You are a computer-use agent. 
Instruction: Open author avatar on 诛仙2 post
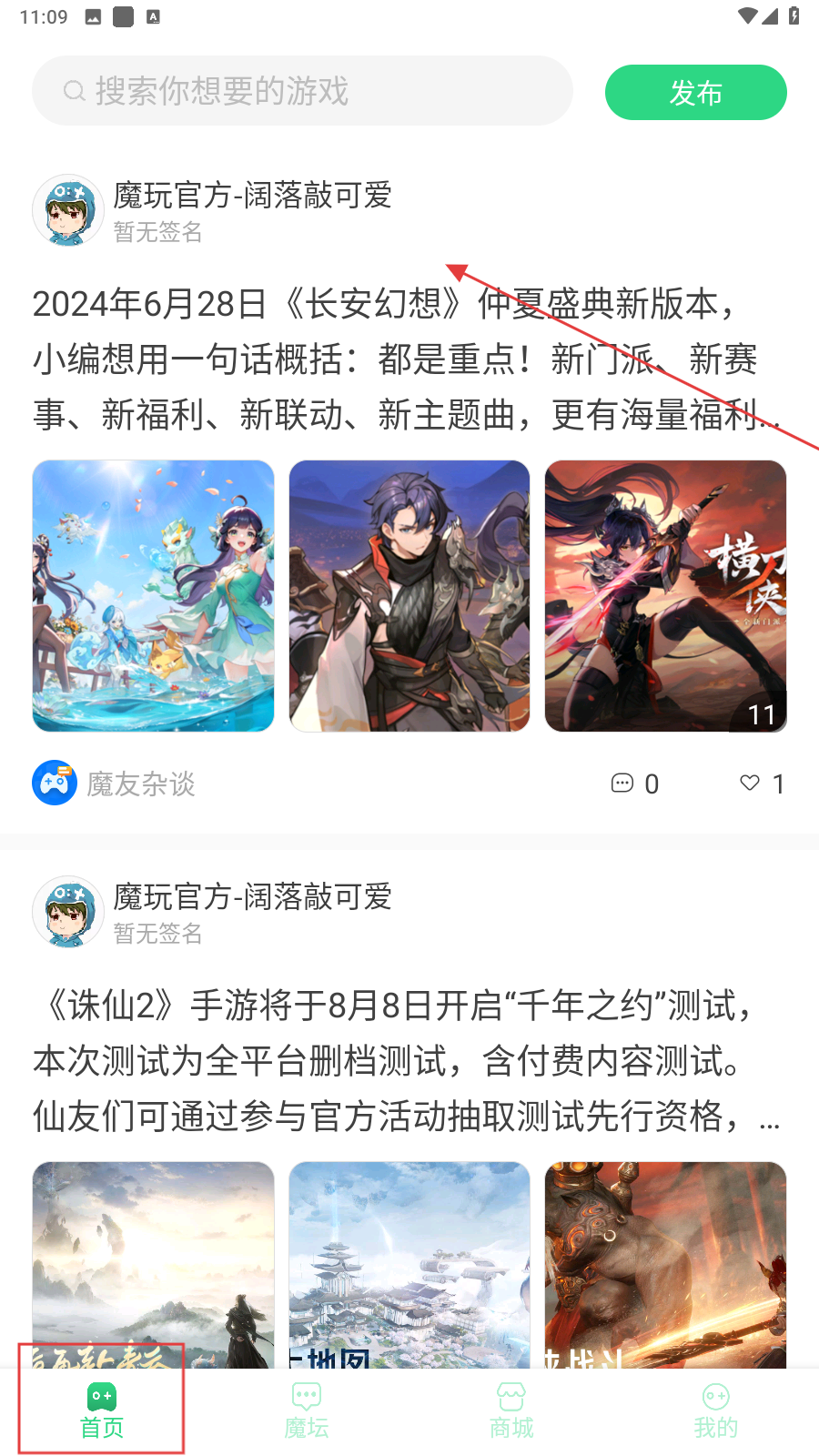(68, 912)
